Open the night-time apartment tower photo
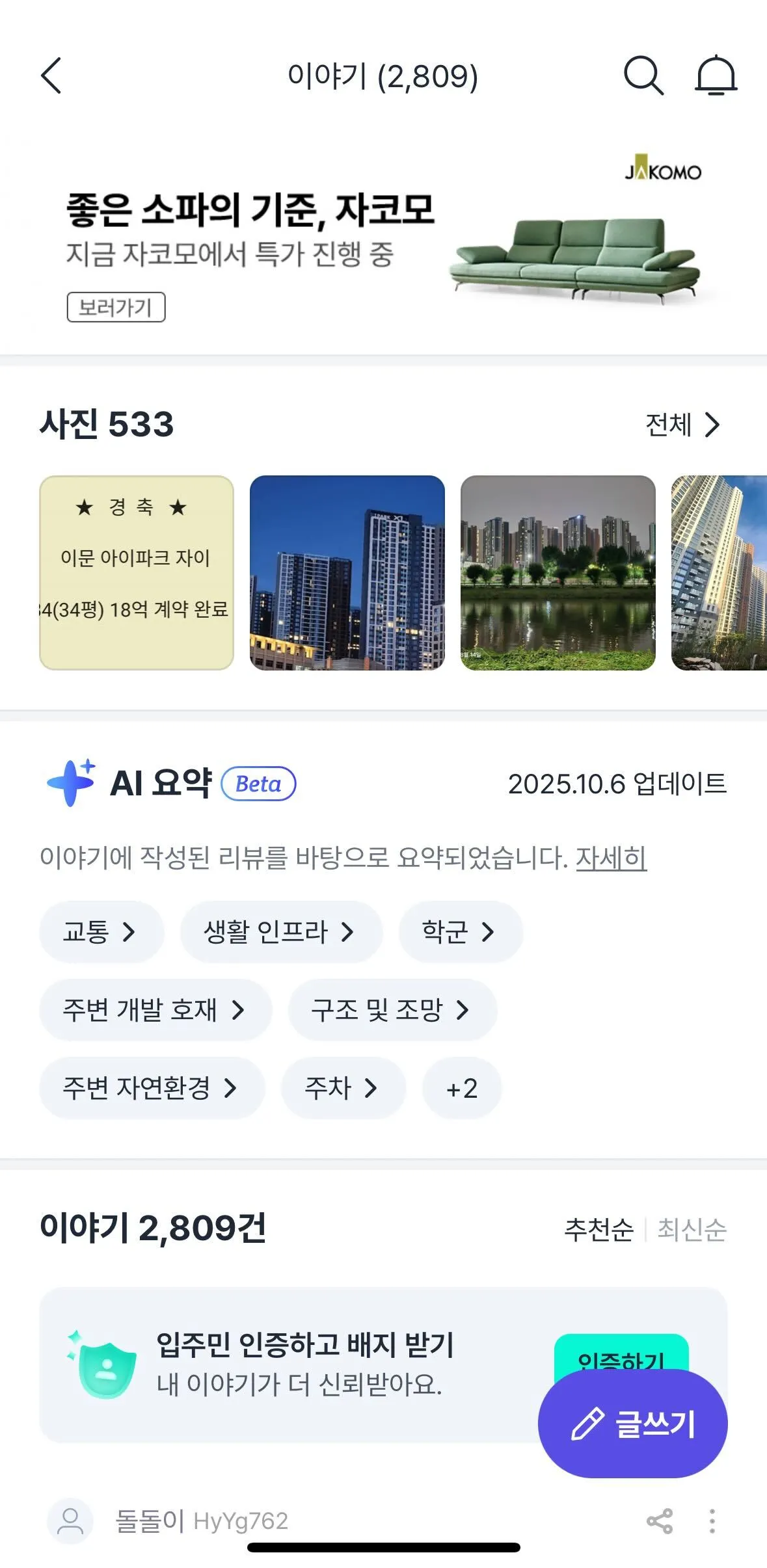767x1568 pixels. pos(347,572)
